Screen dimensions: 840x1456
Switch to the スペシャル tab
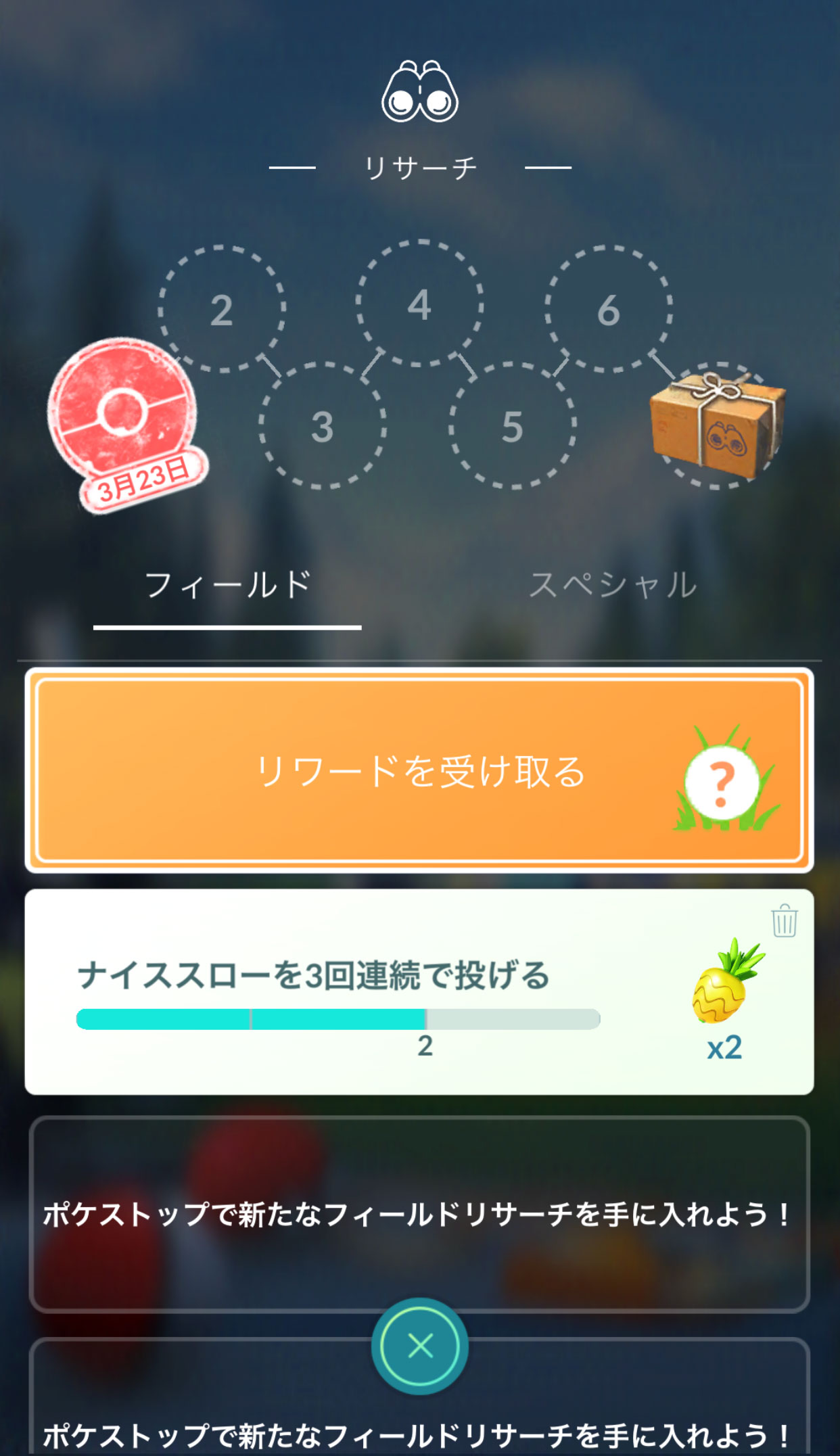click(612, 586)
